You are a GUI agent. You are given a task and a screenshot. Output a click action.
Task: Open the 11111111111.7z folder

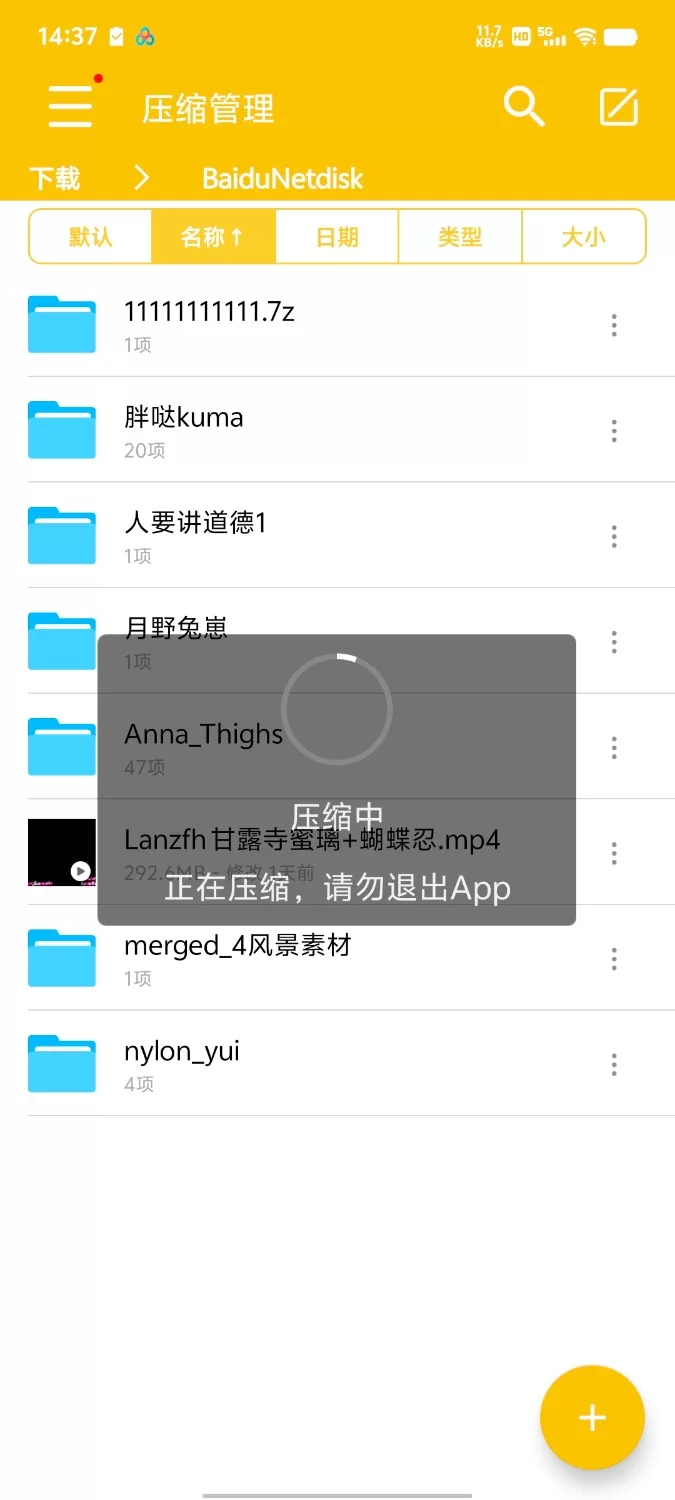pyautogui.click(x=209, y=324)
